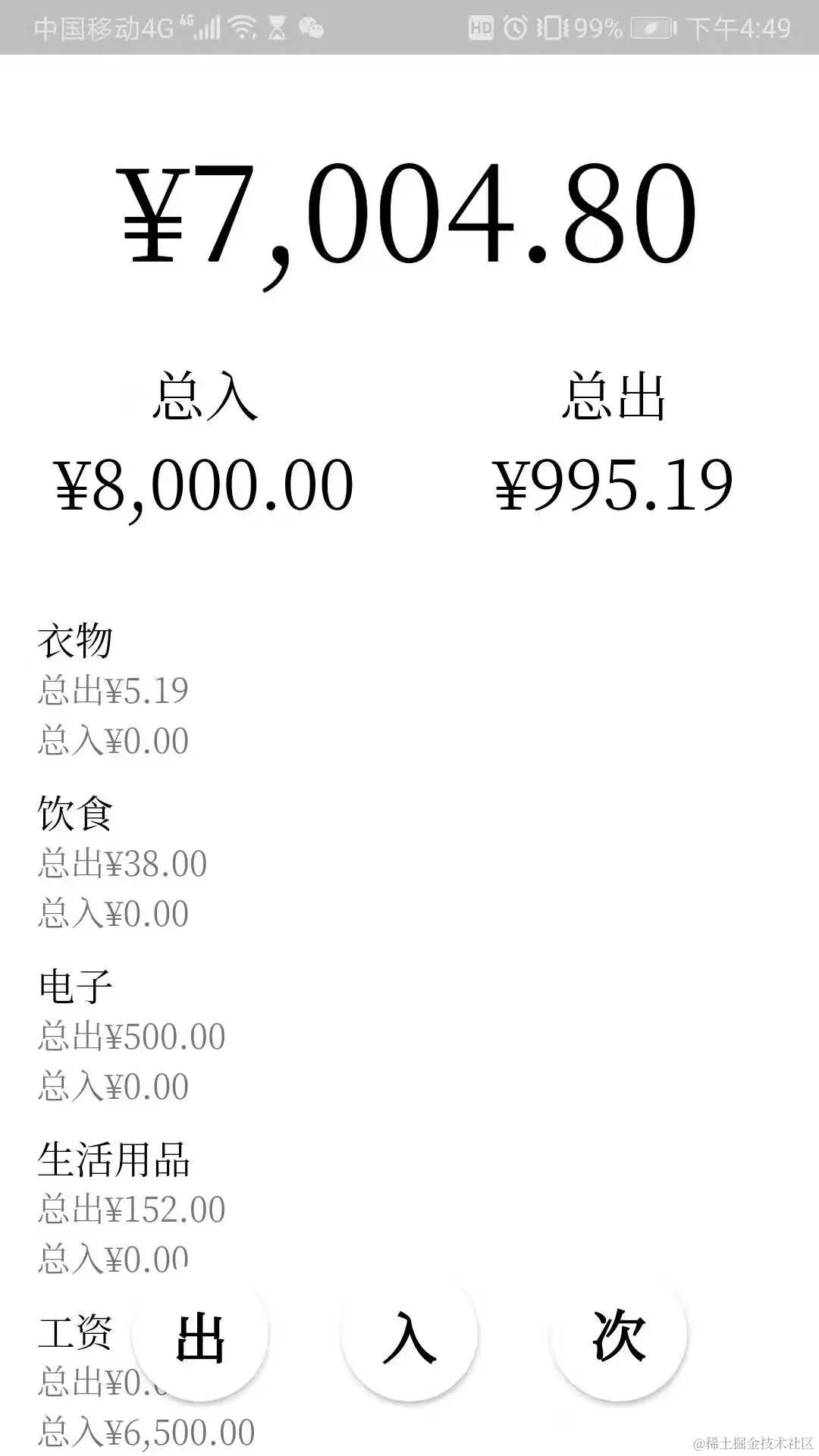
Task: Tap the 入 income button
Action: pos(409,1338)
